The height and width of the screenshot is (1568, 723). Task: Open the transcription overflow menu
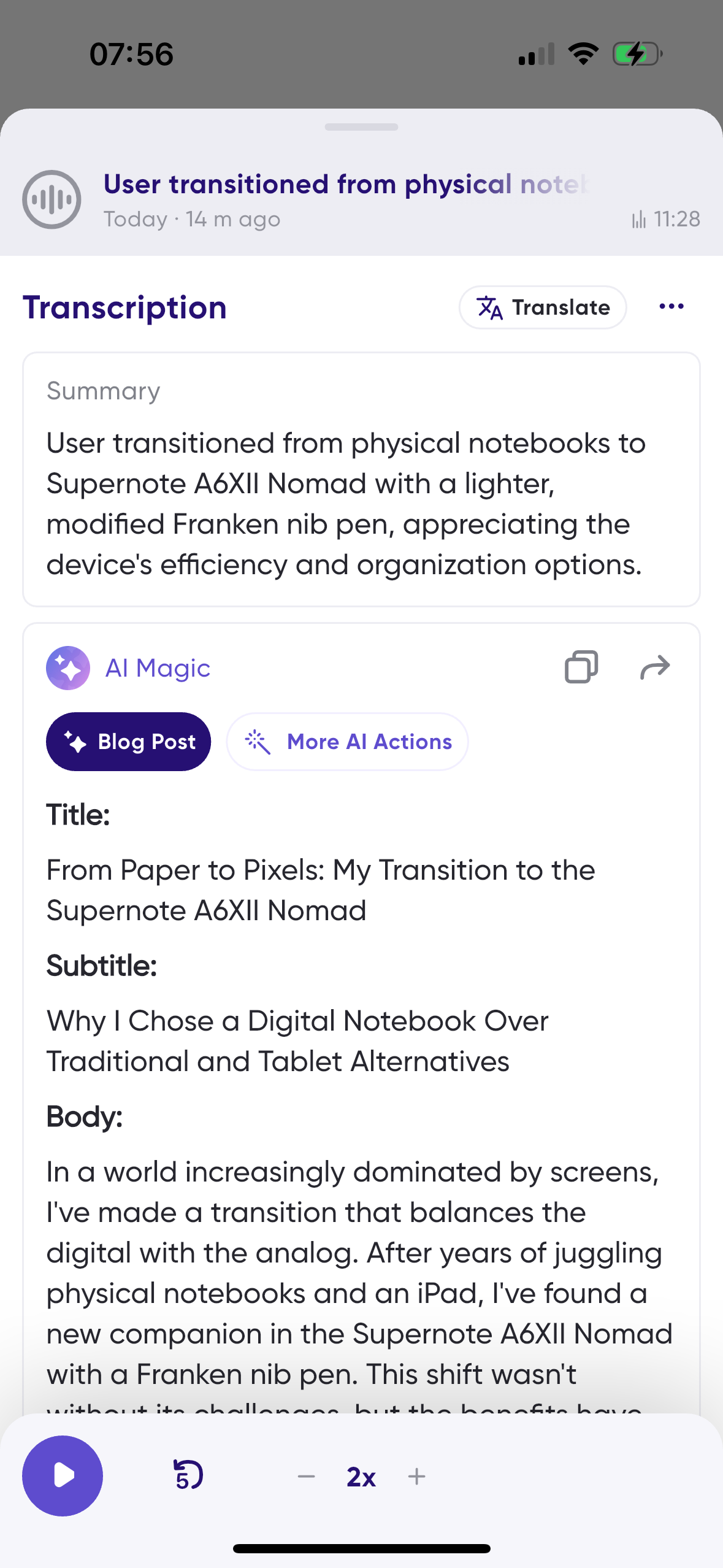(x=671, y=307)
